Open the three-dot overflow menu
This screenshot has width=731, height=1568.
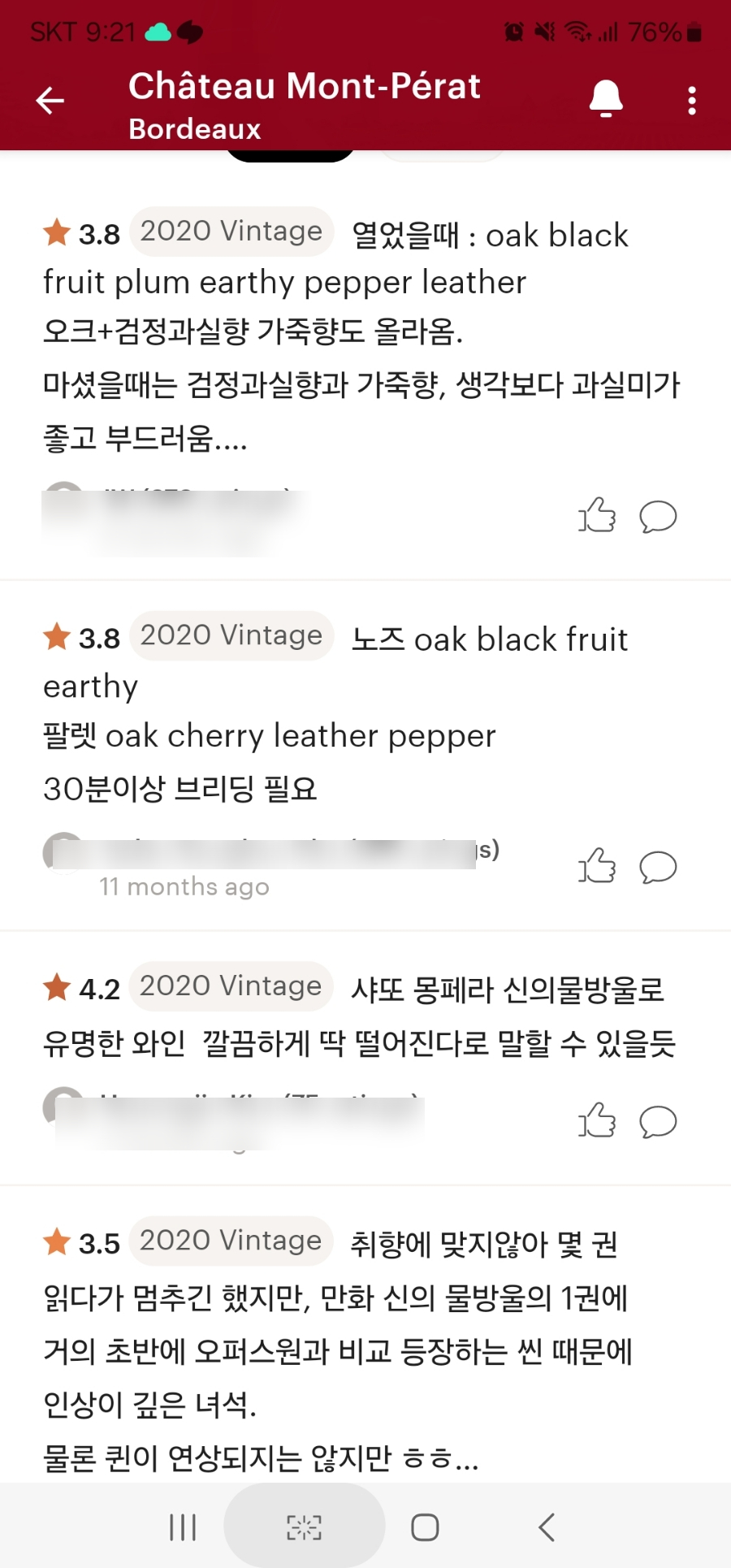point(691,101)
